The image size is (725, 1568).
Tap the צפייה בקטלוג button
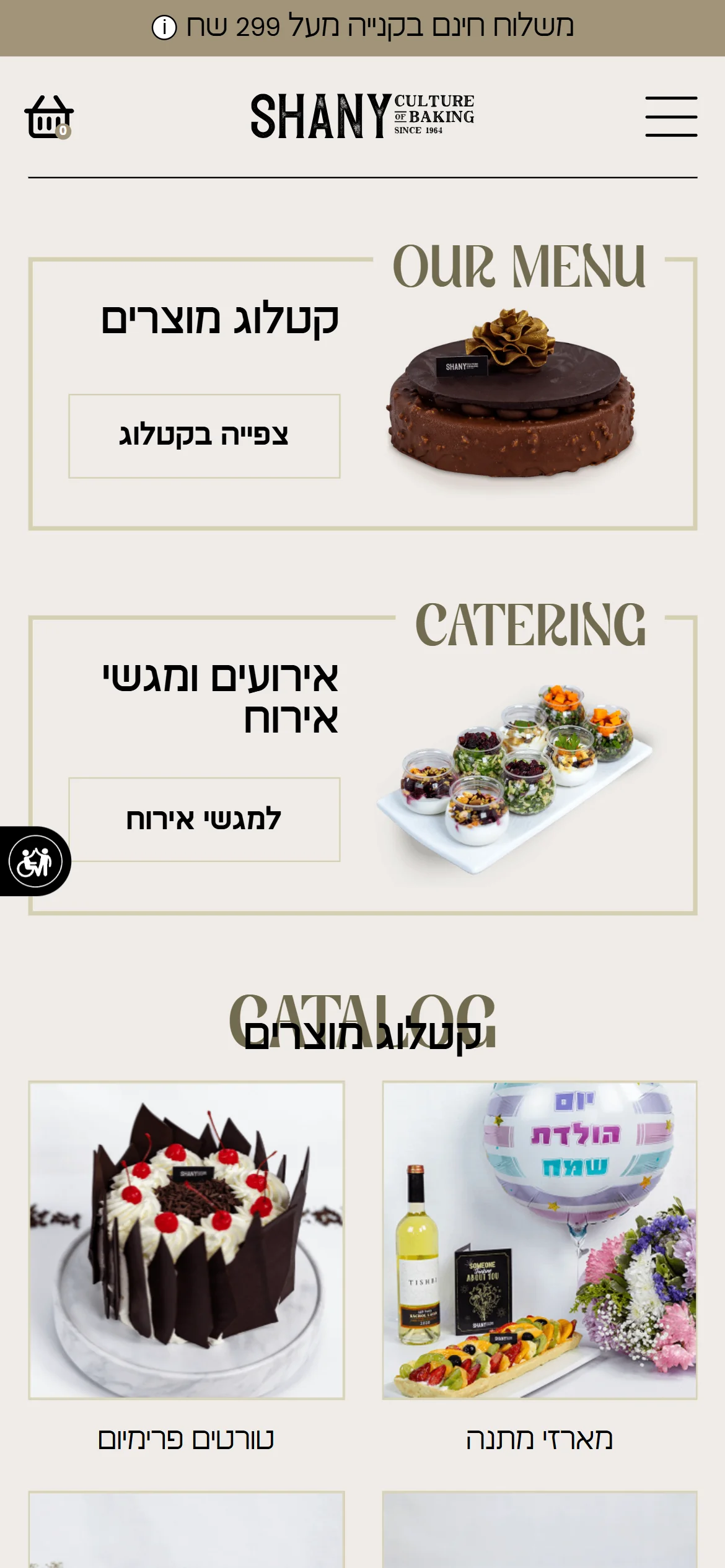pyautogui.click(x=204, y=436)
